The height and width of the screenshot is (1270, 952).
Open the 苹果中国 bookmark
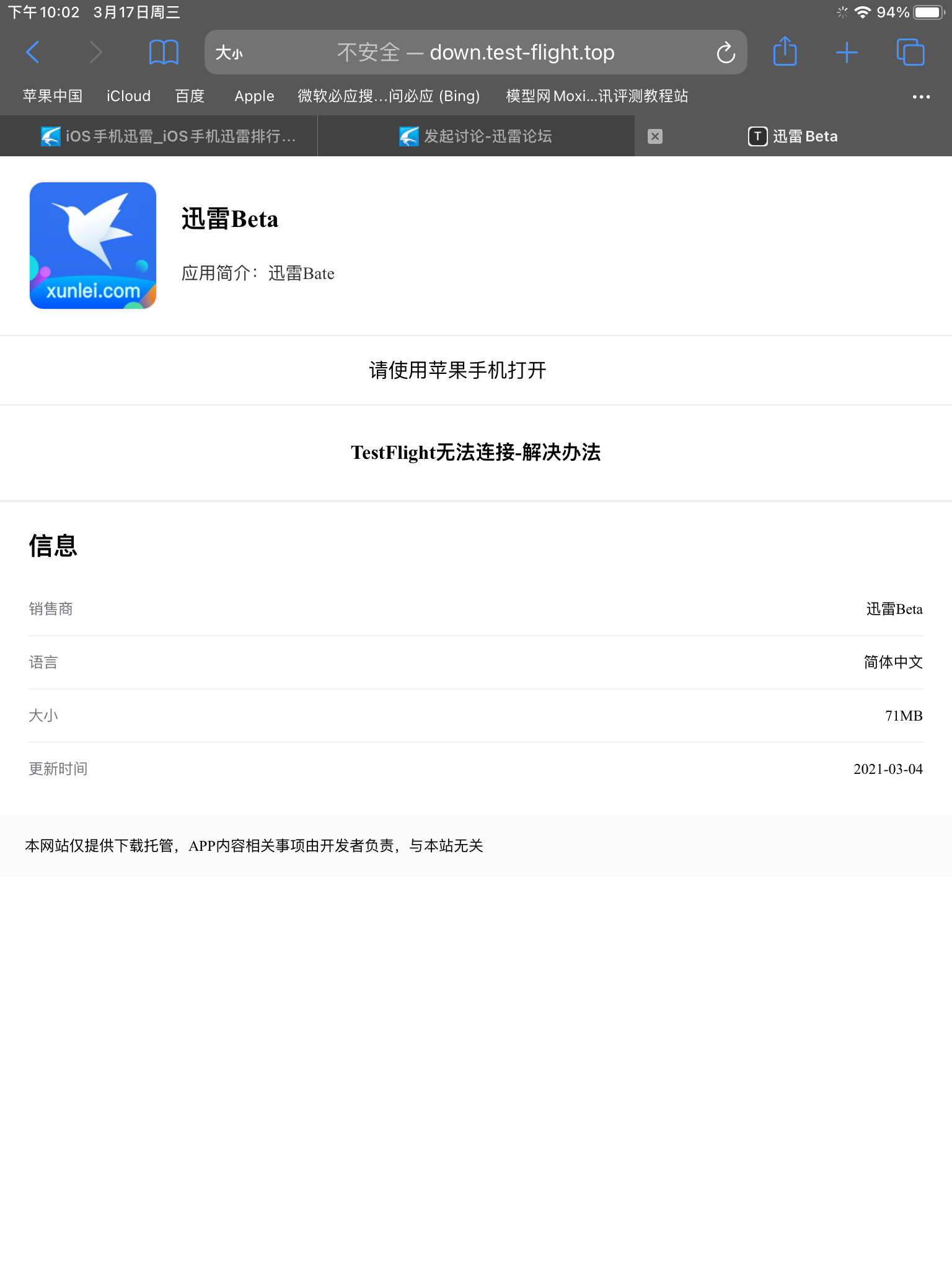click(53, 96)
